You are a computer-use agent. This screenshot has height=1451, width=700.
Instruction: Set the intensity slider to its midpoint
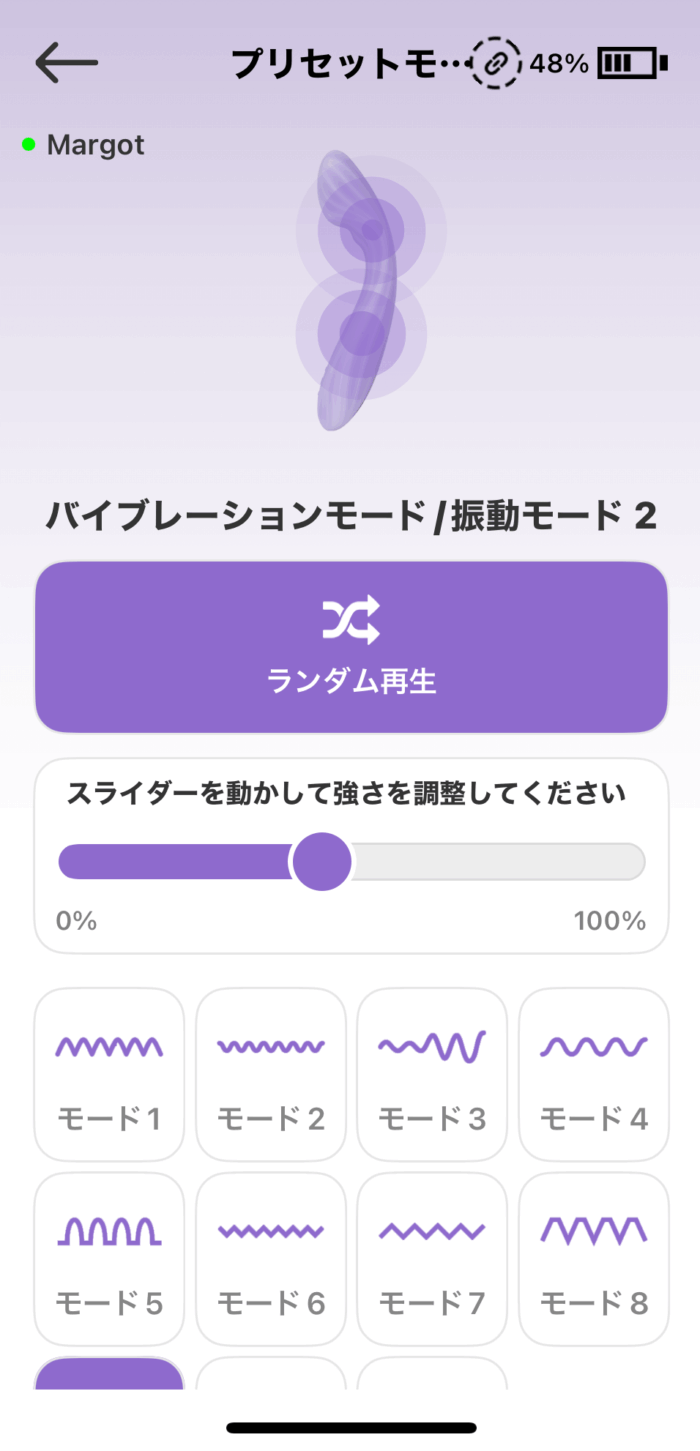tap(351, 861)
